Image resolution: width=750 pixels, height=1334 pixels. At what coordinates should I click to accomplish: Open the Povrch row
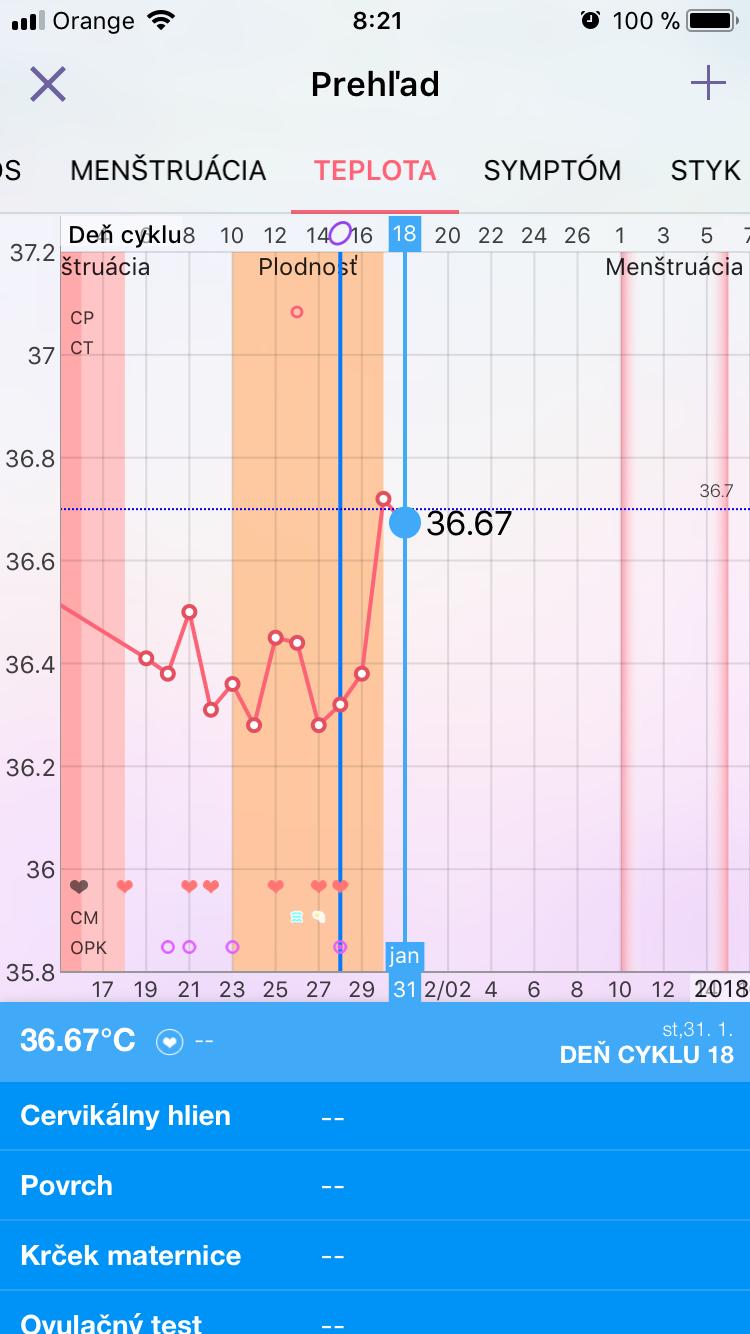(x=375, y=1186)
